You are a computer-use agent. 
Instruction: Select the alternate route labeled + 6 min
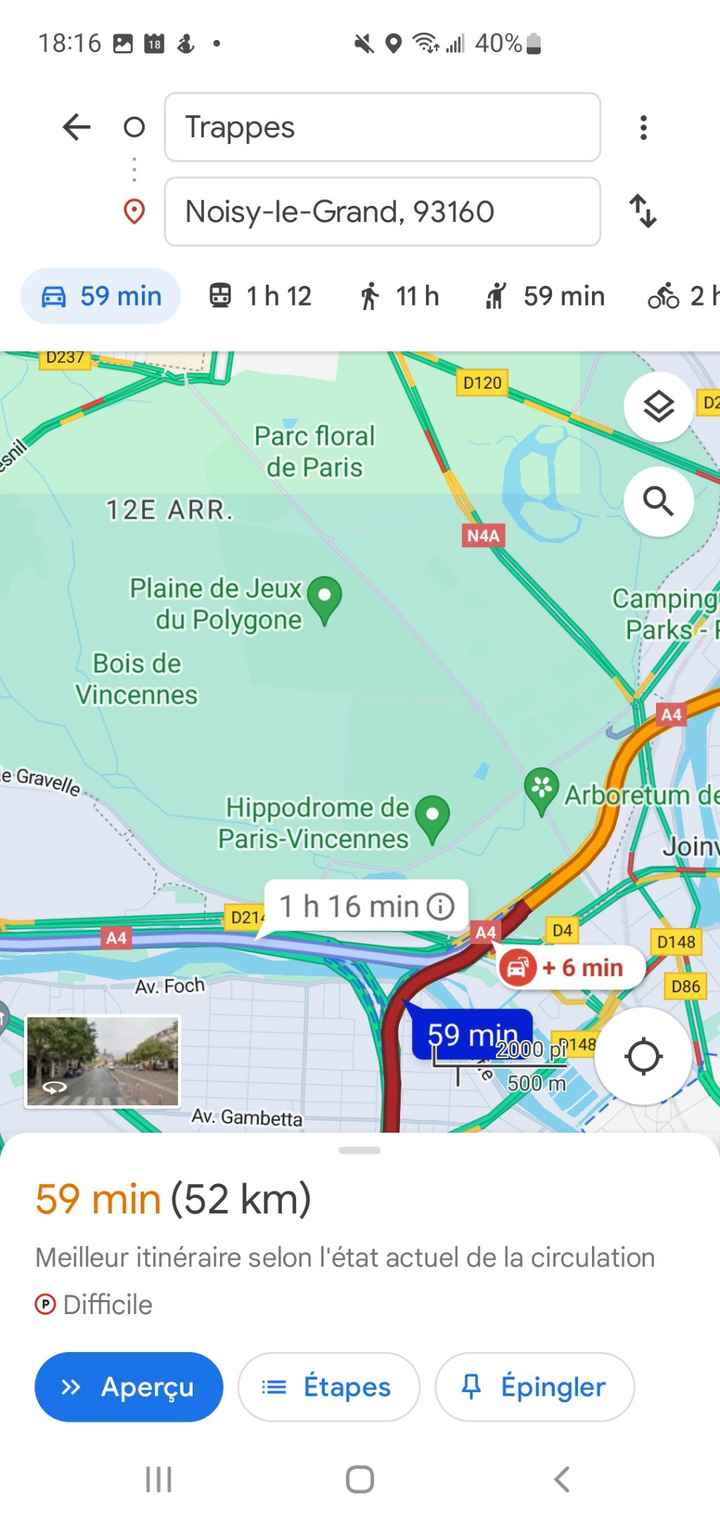point(568,967)
